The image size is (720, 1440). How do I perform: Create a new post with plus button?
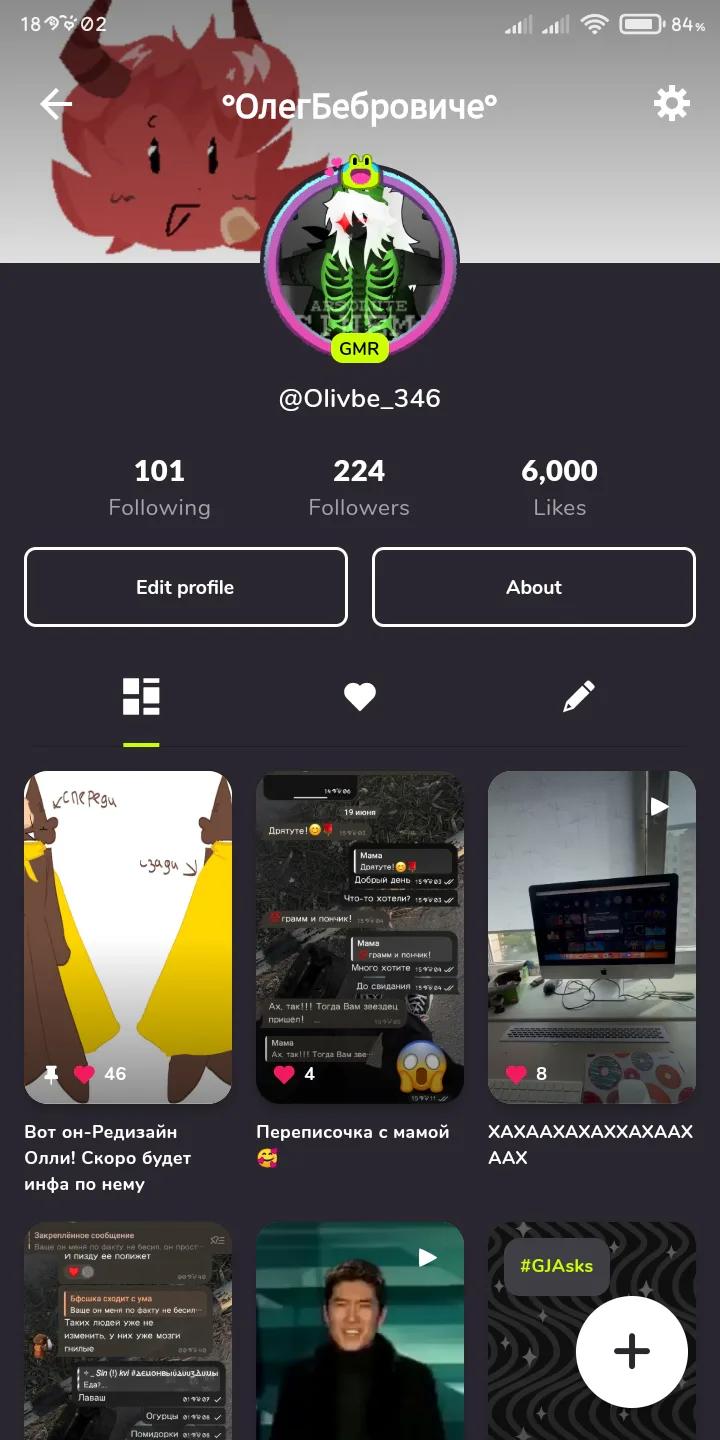(632, 1352)
